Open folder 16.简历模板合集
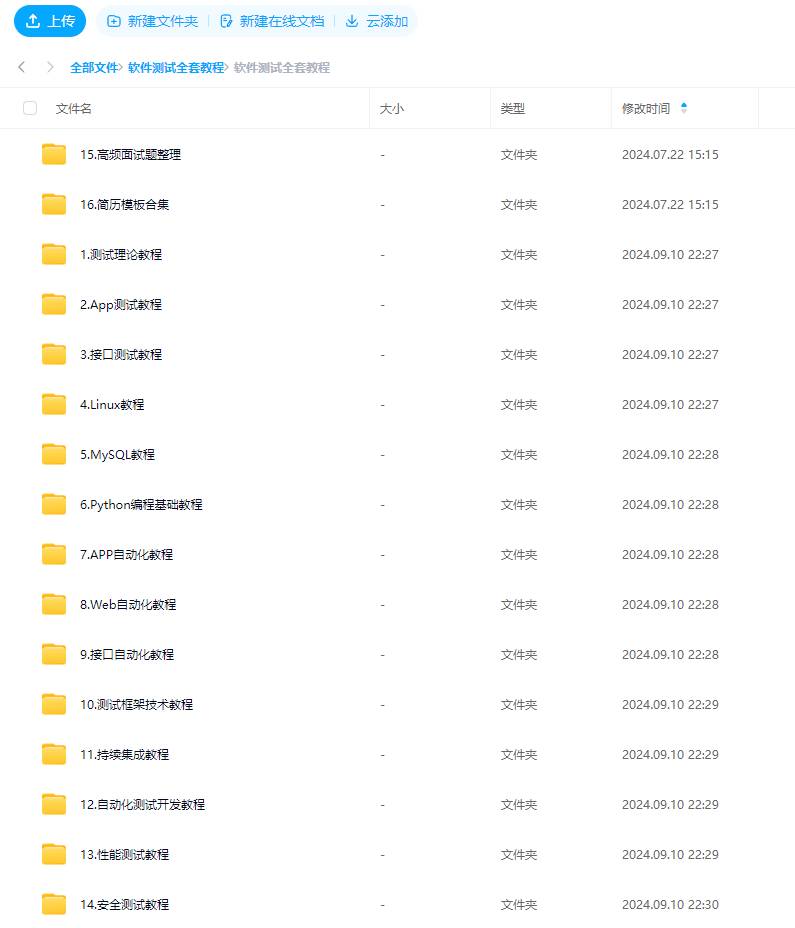Viewport: 795px width, 928px height. [124, 205]
